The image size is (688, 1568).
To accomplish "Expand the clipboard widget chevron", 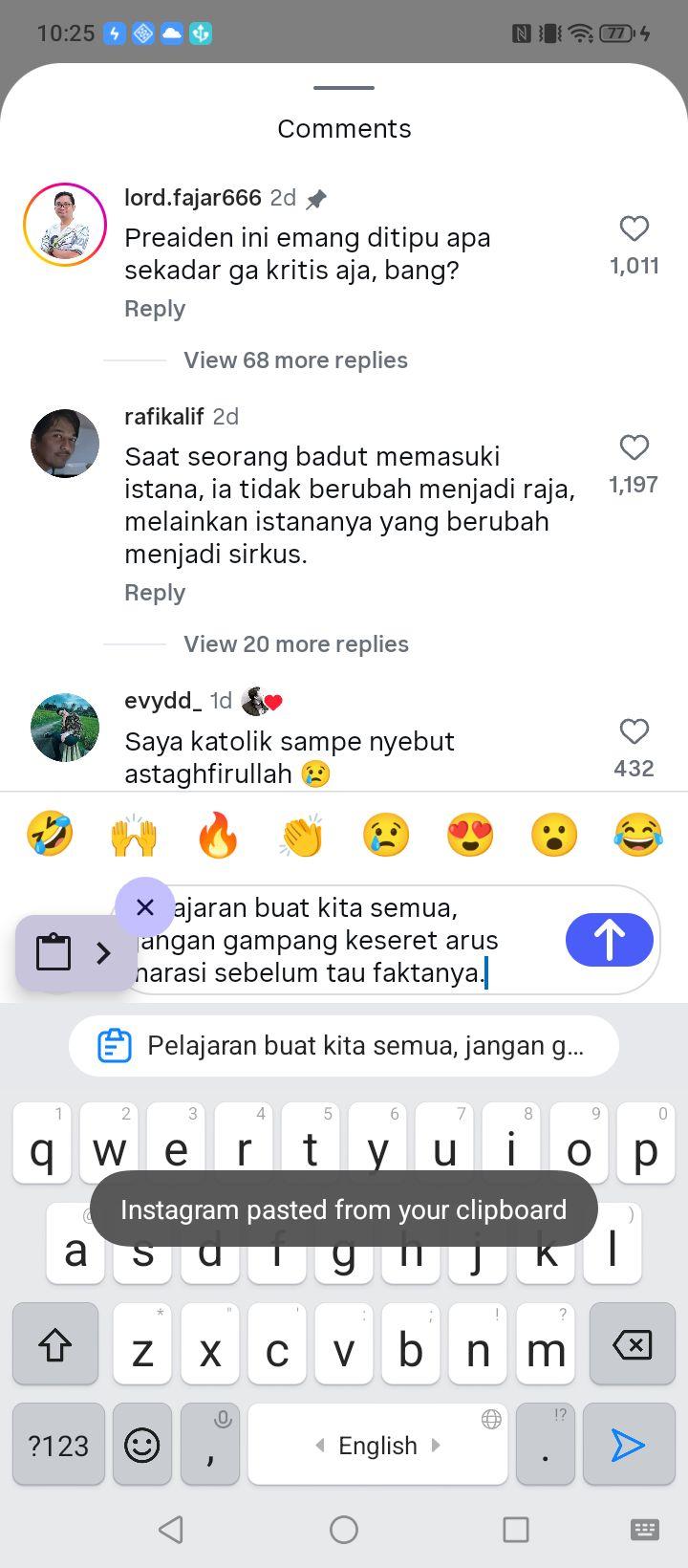I will pos(103,952).
